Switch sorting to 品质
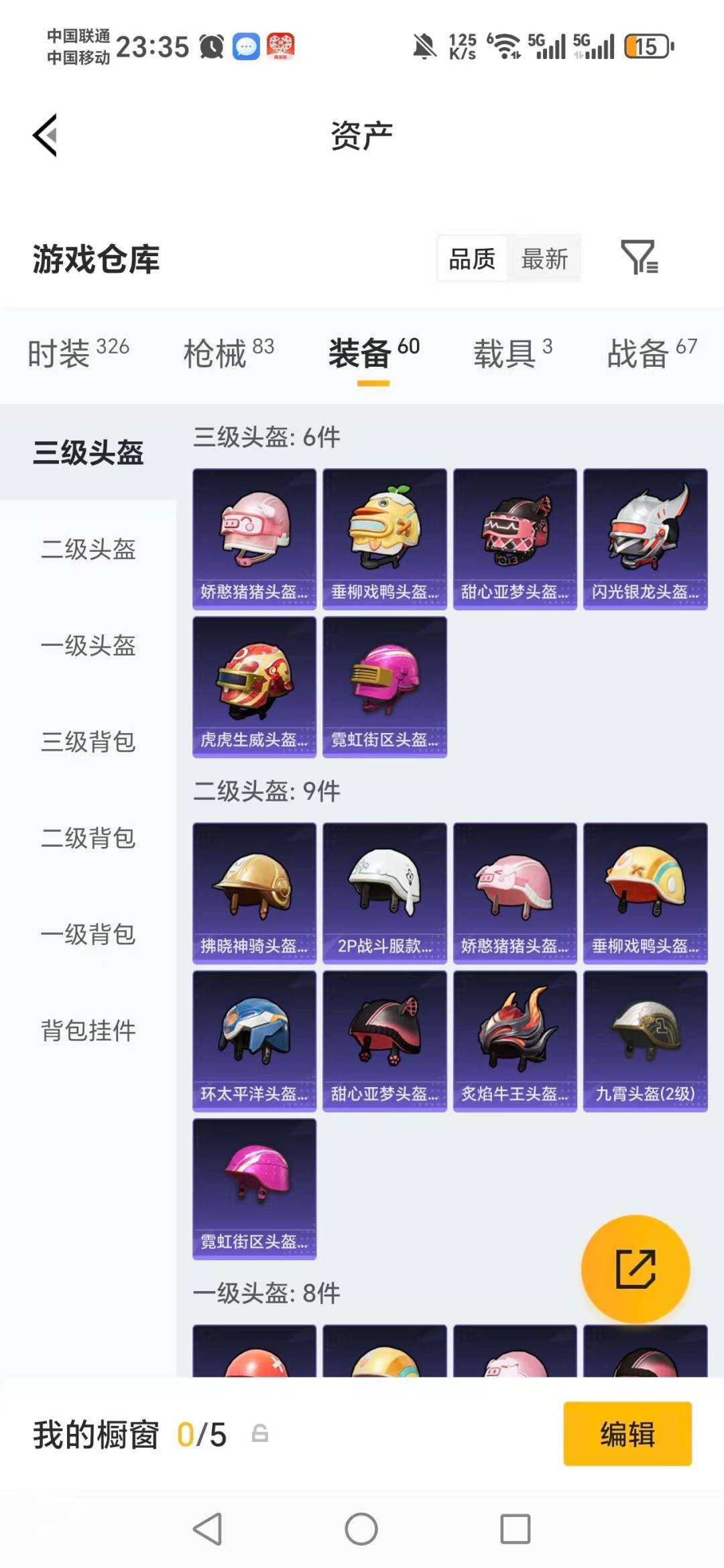Image resolution: width=724 pixels, height=1568 pixels. tap(471, 258)
